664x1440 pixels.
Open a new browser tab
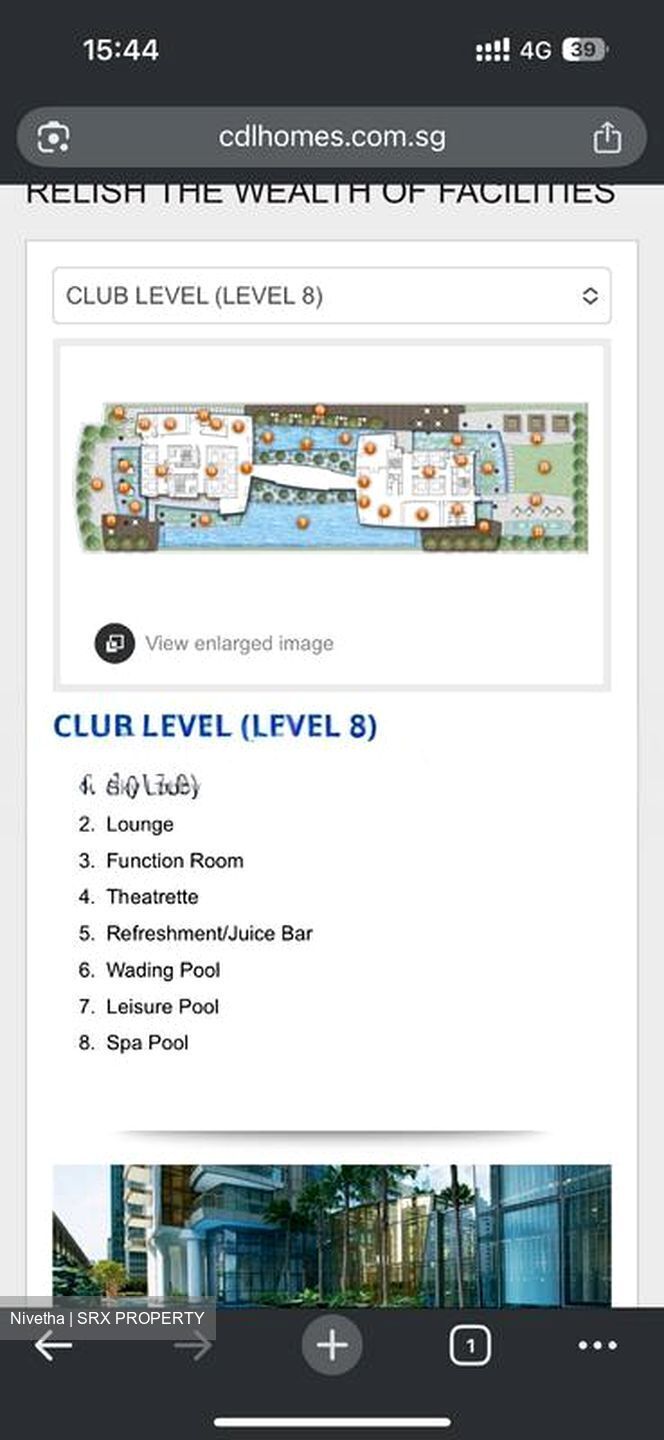coord(332,1346)
